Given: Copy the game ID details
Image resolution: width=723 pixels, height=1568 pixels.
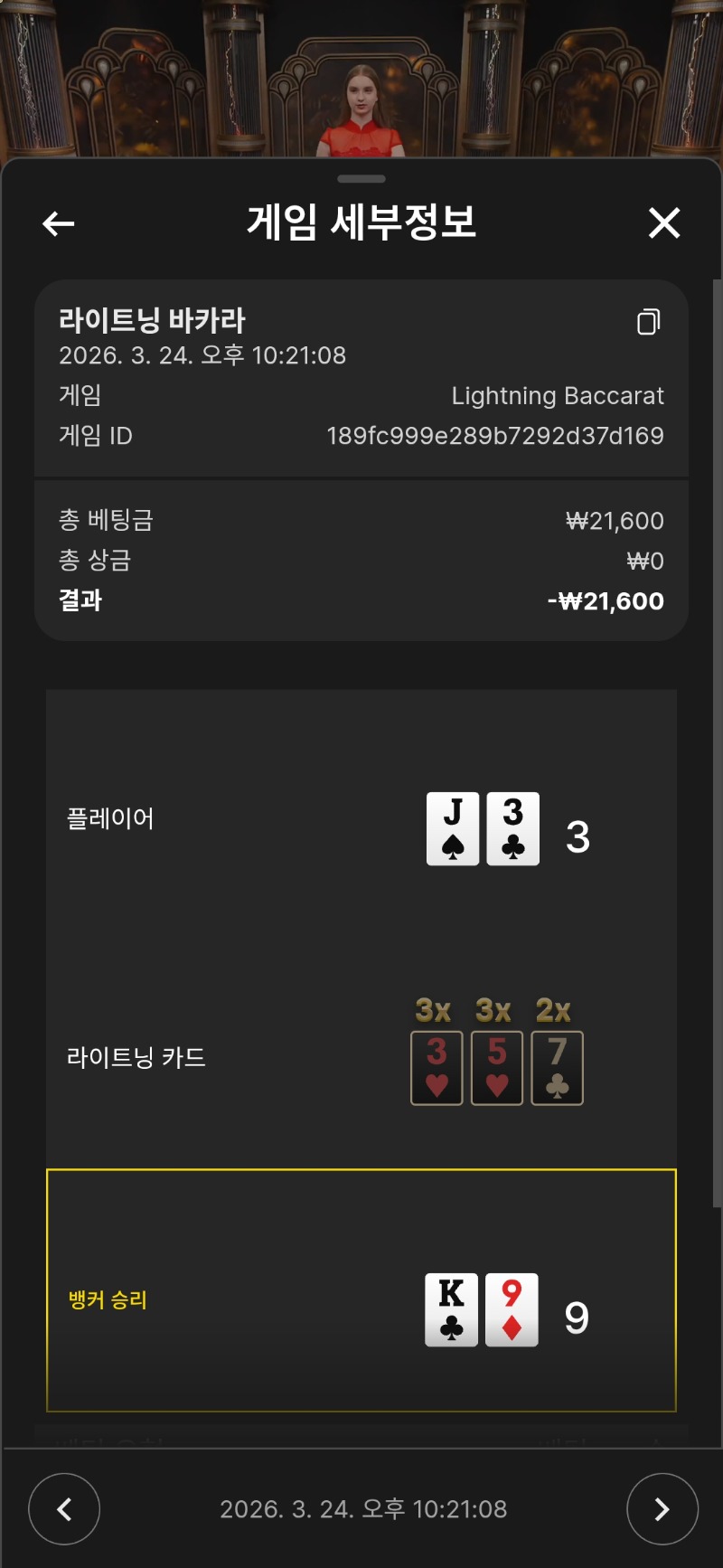Looking at the screenshot, I should click(x=648, y=322).
